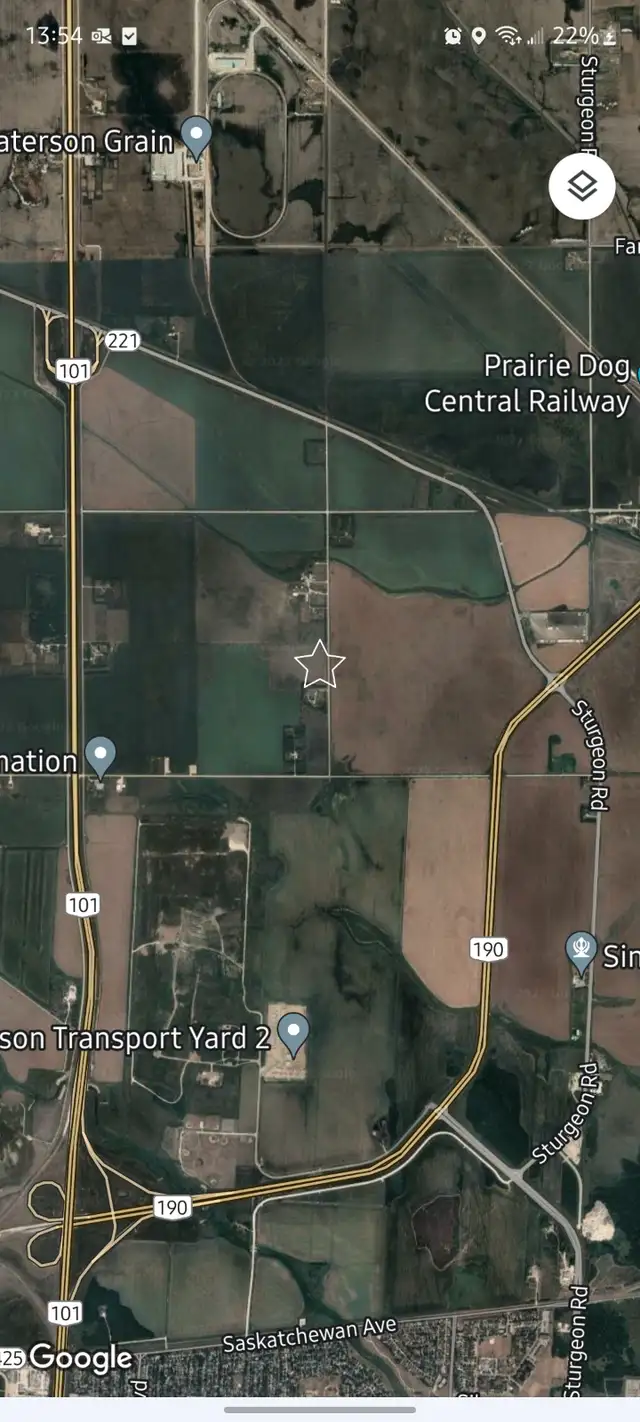
Task: Open the Prairie Dog Central Railway place
Action: 529,384
